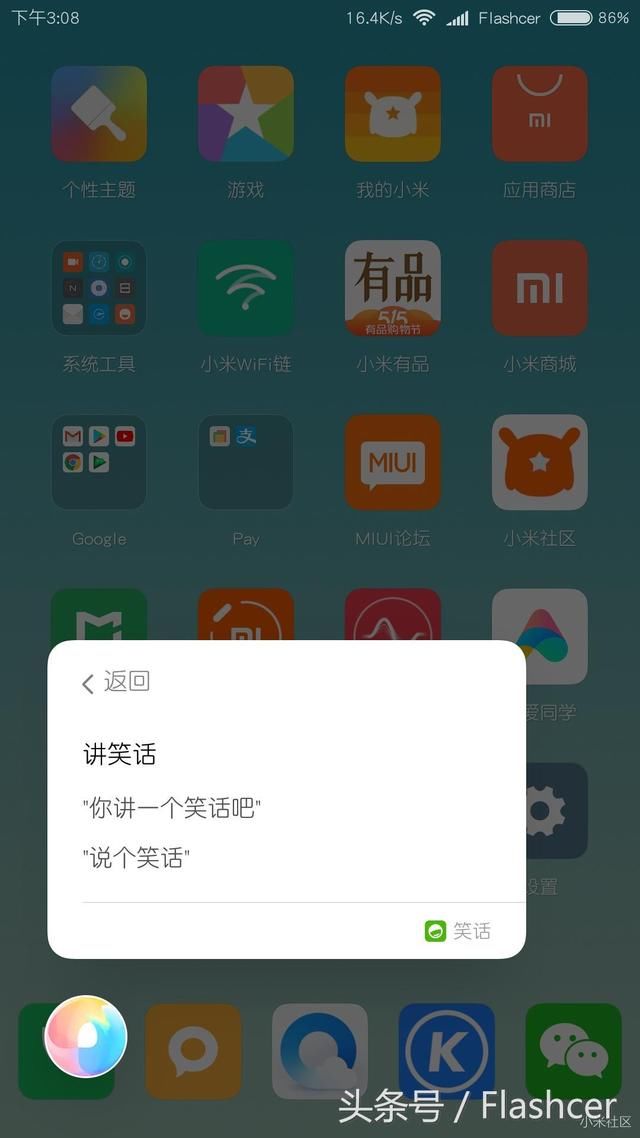Open the 我的小米 app
640x1138 pixels.
[x=392, y=114]
